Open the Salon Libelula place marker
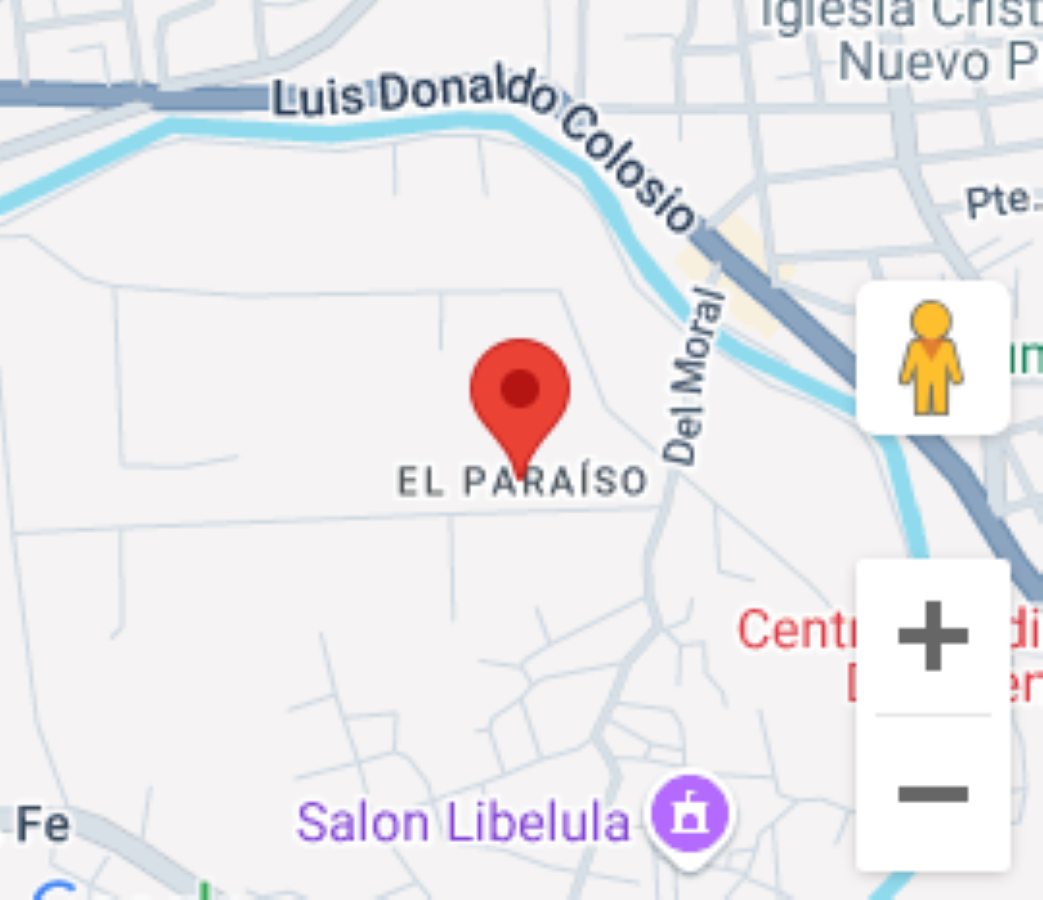This screenshot has height=900, width=1043. pos(690,817)
